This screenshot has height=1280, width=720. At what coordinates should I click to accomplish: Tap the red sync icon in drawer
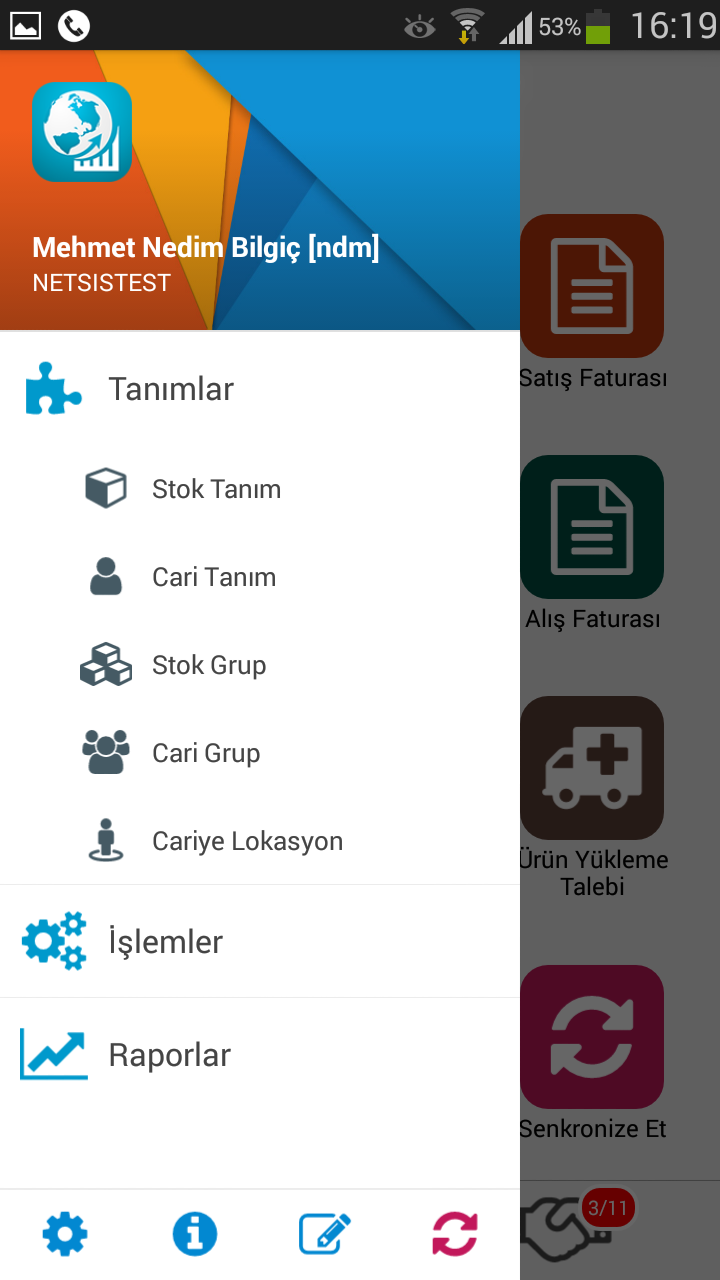(x=455, y=1234)
